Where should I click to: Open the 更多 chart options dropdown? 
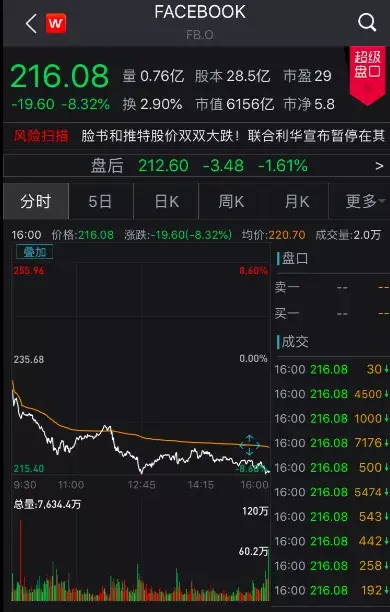(x=362, y=201)
